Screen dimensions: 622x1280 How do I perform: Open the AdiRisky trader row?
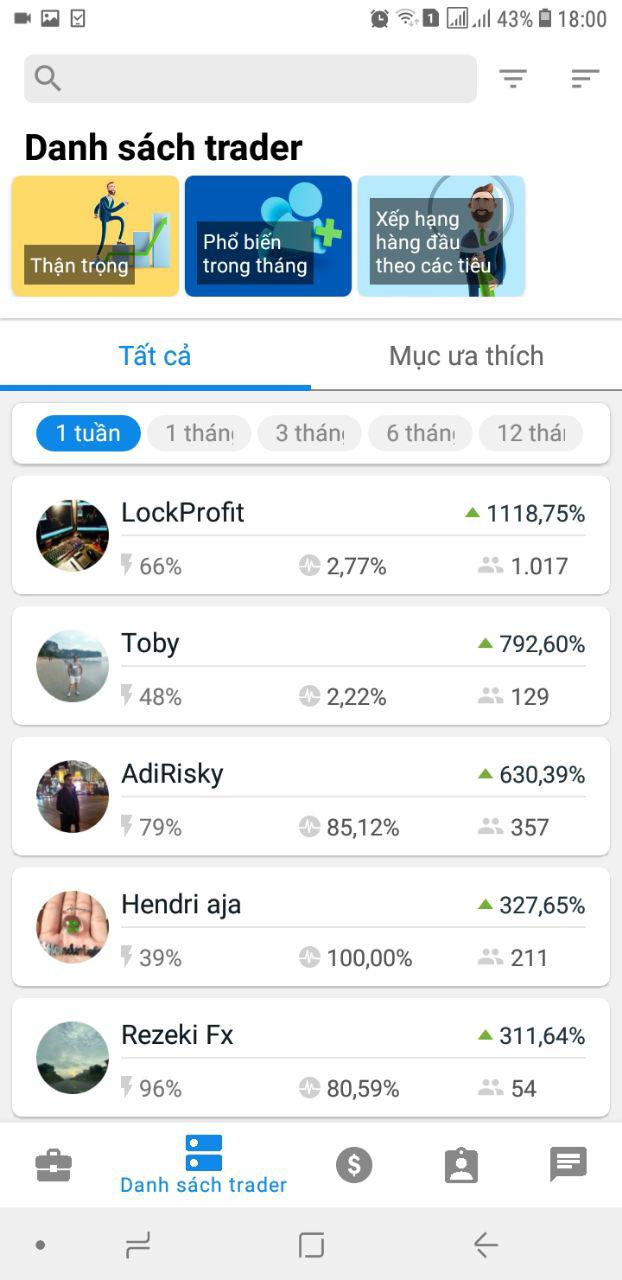click(310, 796)
